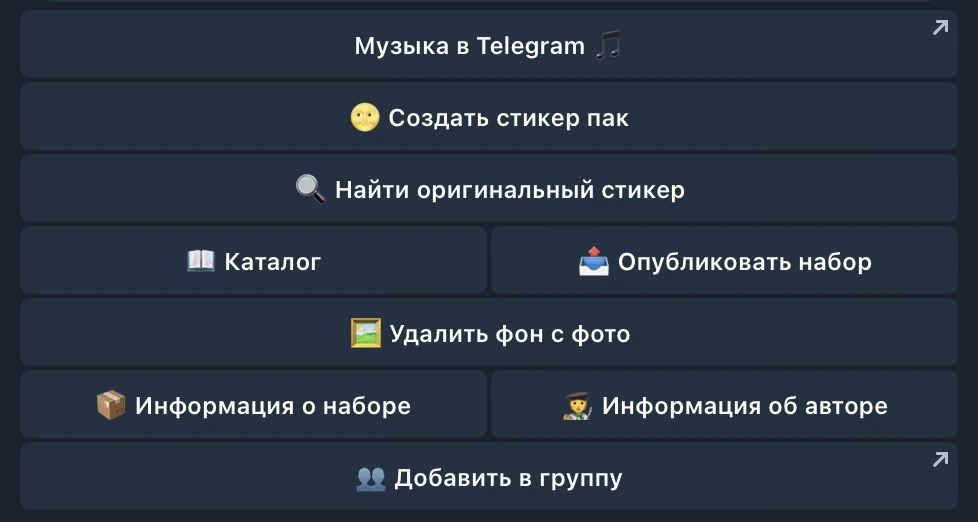978x522 pixels.
Task: Tap Добавить в группу button
Action: pos(488,476)
